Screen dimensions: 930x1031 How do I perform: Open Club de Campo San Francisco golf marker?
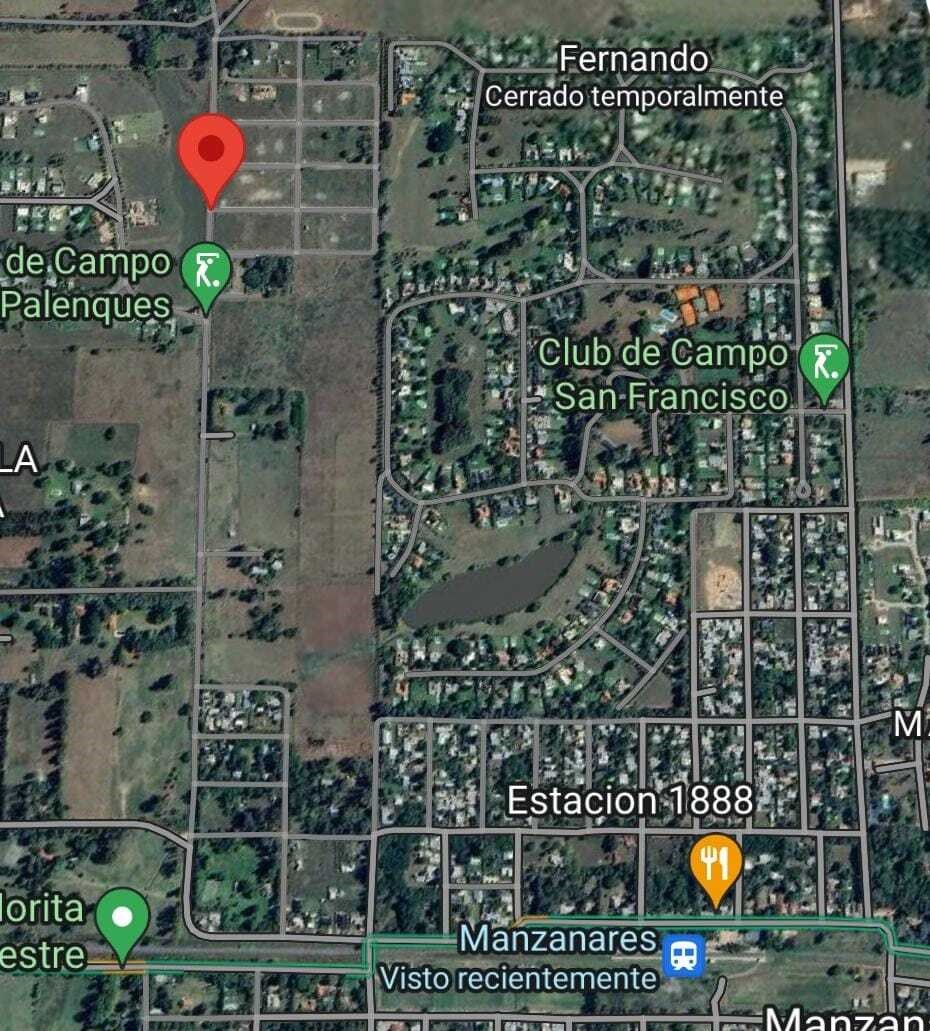click(x=824, y=364)
